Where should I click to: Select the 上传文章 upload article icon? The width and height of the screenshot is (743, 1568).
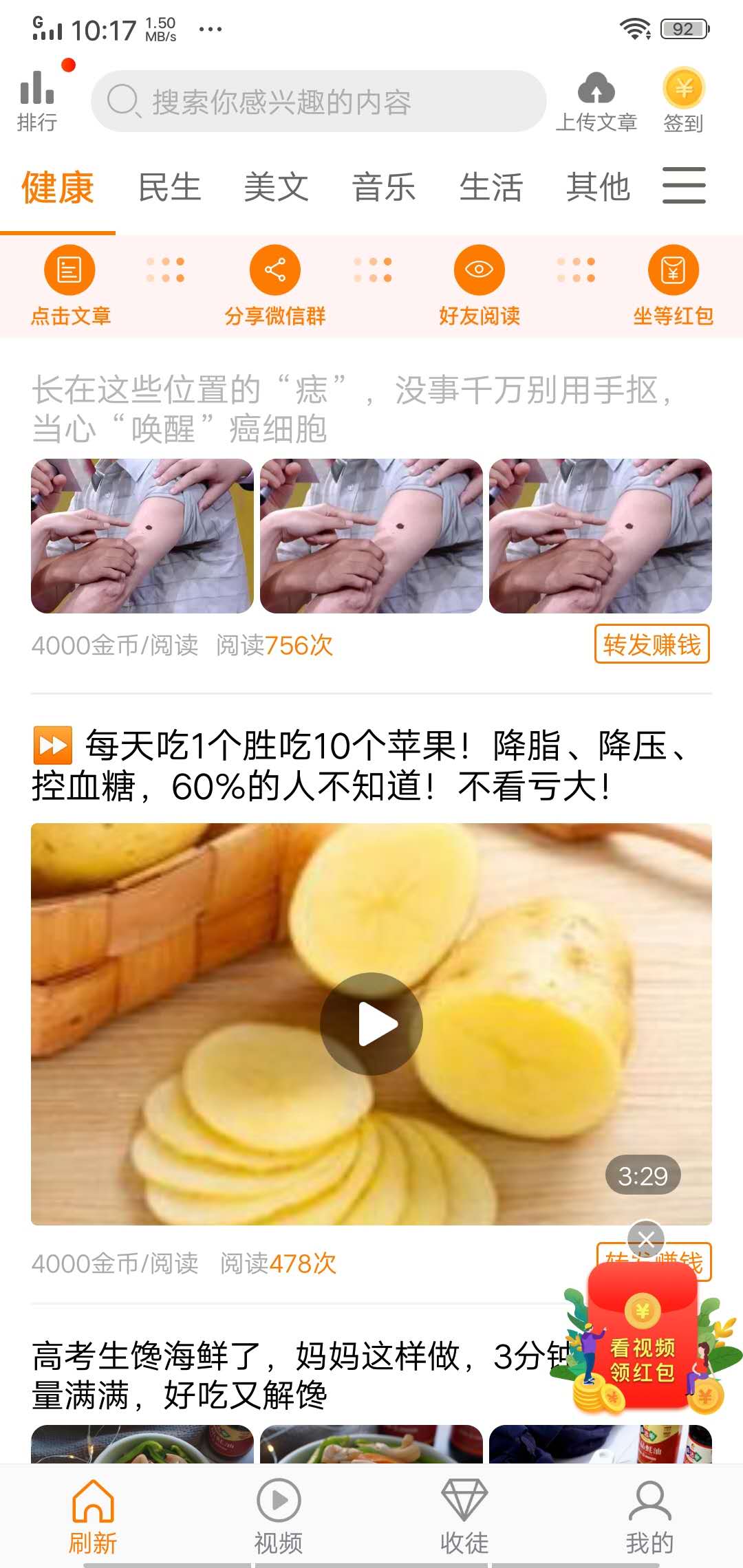point(597,93)
